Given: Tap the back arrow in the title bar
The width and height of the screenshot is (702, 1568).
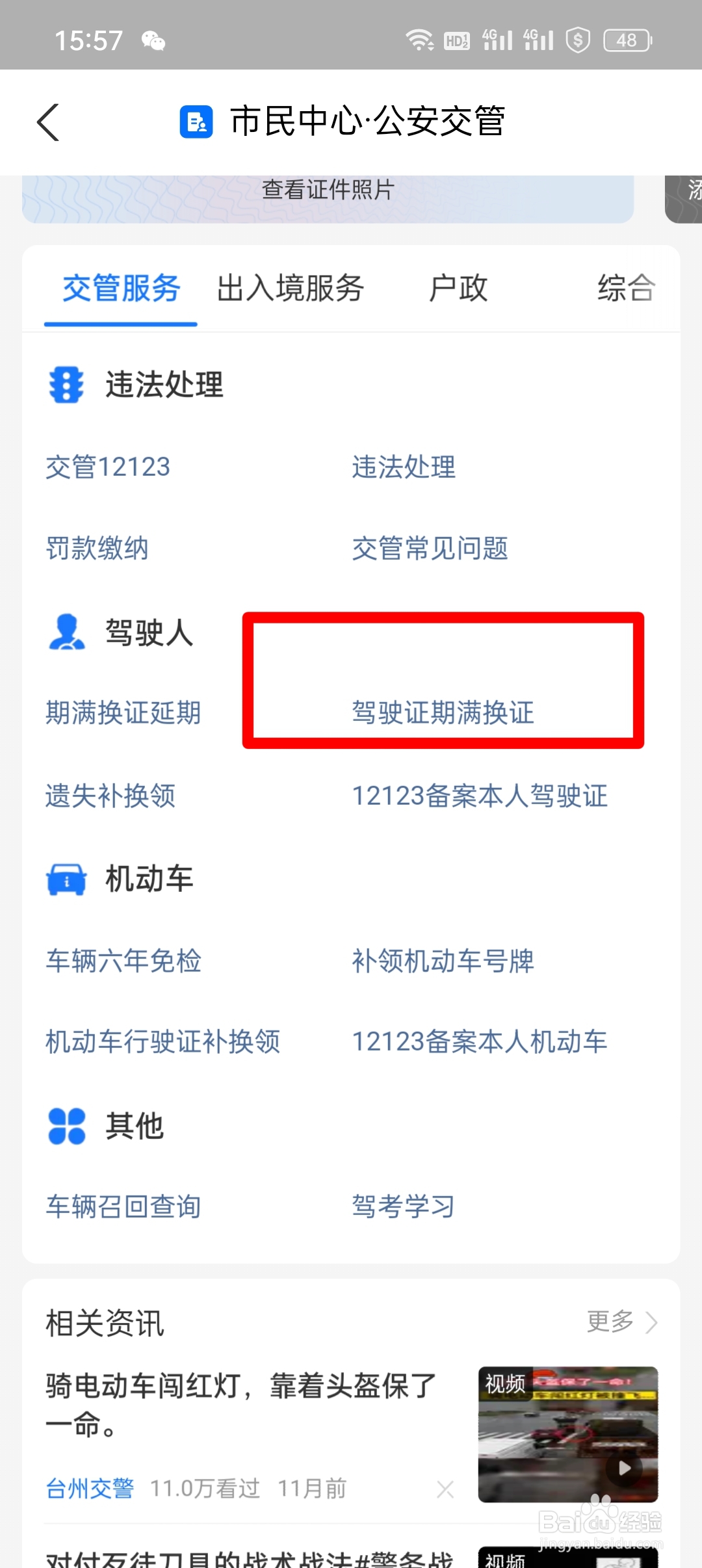Looking at the screenshot, I should (49, 122).
